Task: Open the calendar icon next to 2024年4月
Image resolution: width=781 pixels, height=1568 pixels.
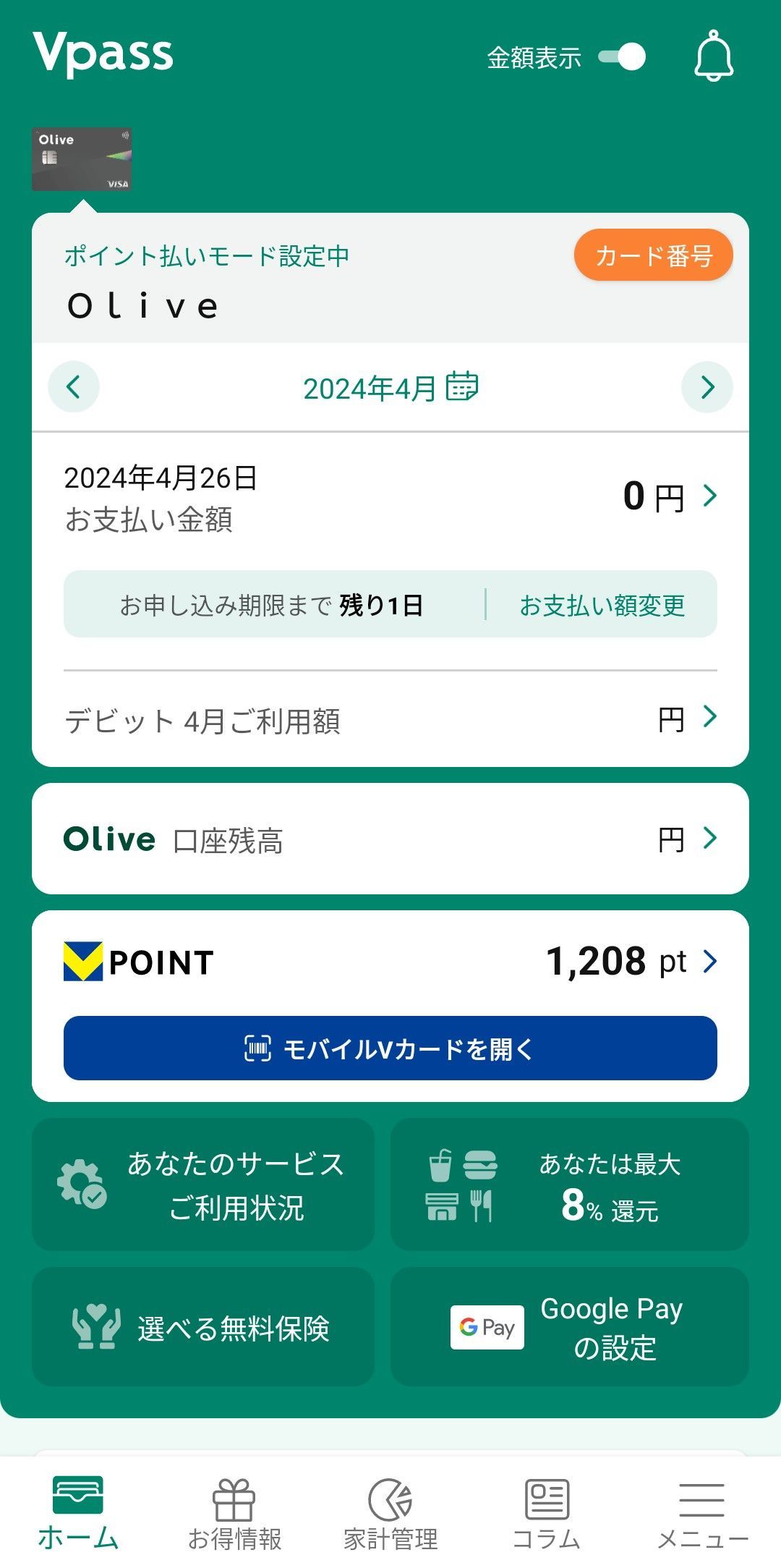Action: (464, 388)
